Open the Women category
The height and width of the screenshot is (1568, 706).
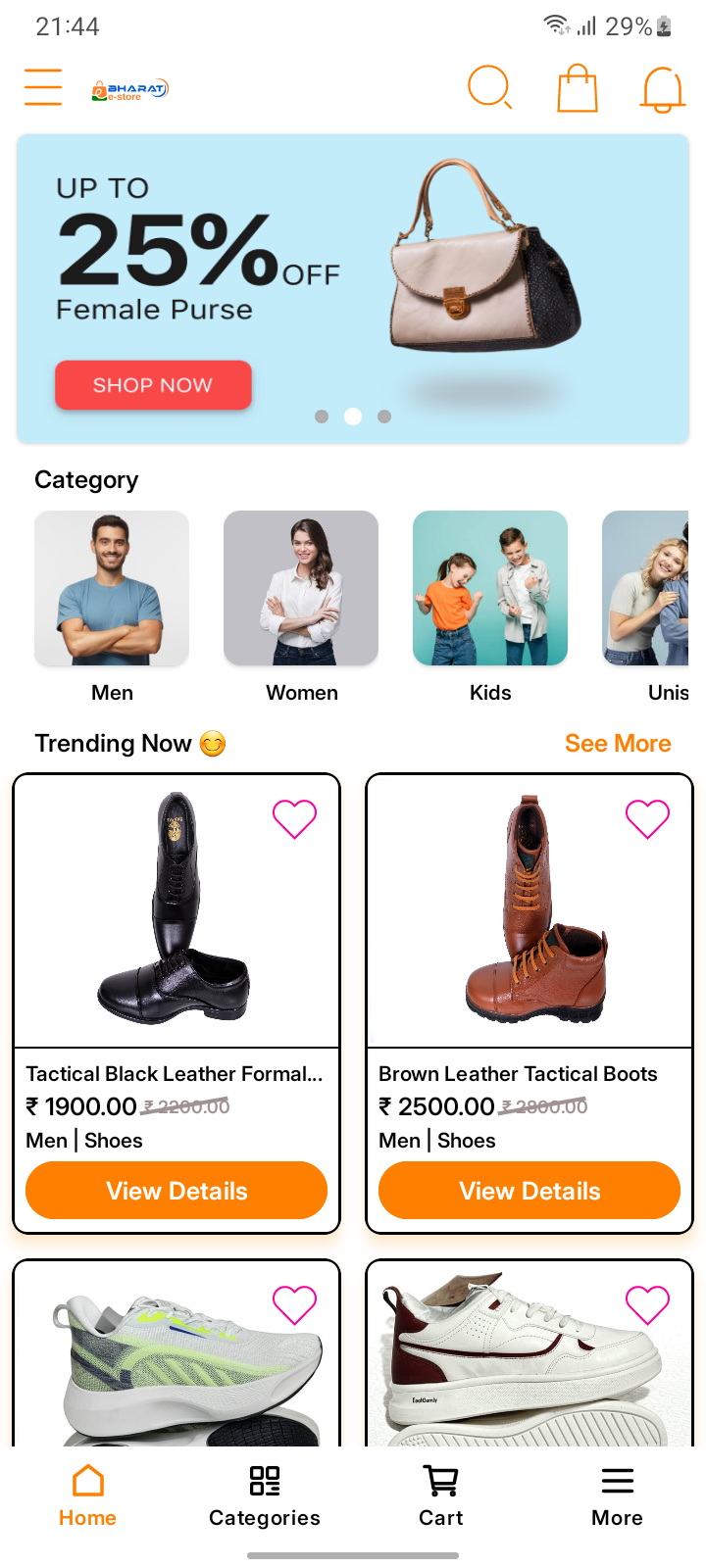coord(301,589)
